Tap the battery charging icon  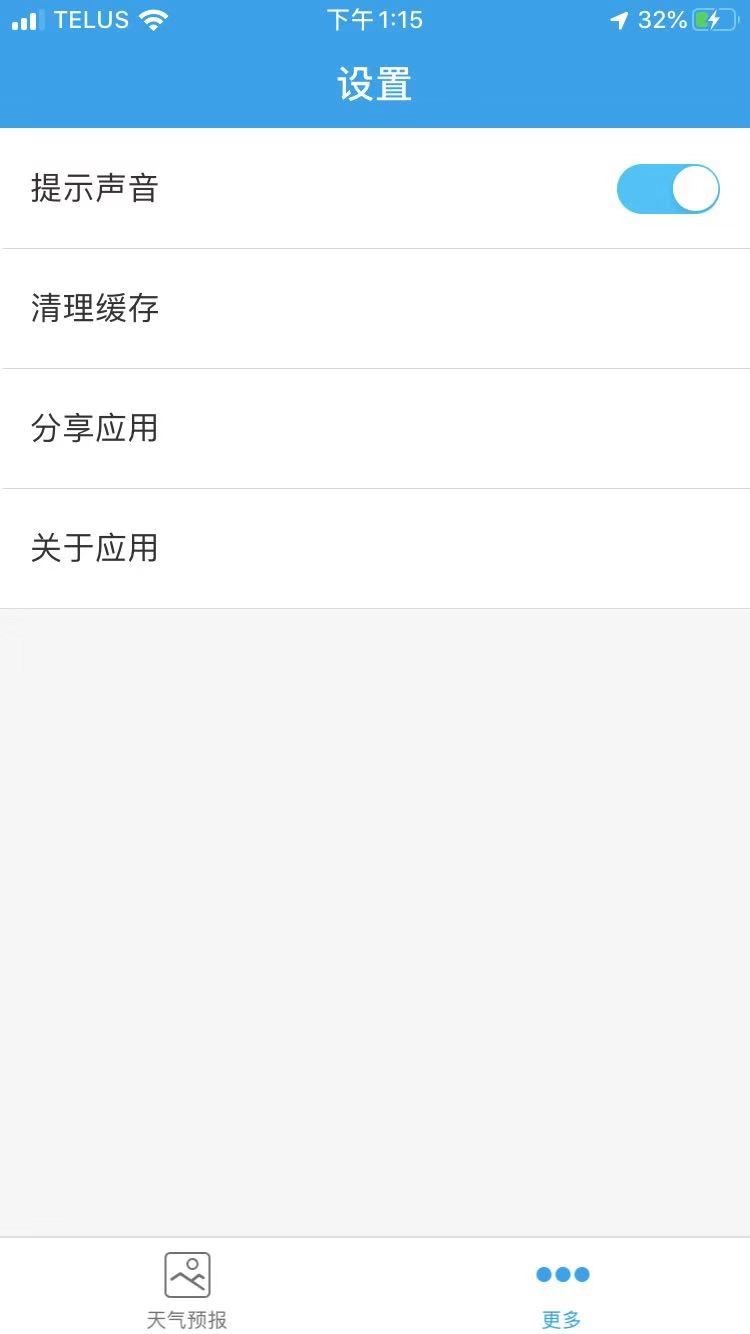point(716,18)
